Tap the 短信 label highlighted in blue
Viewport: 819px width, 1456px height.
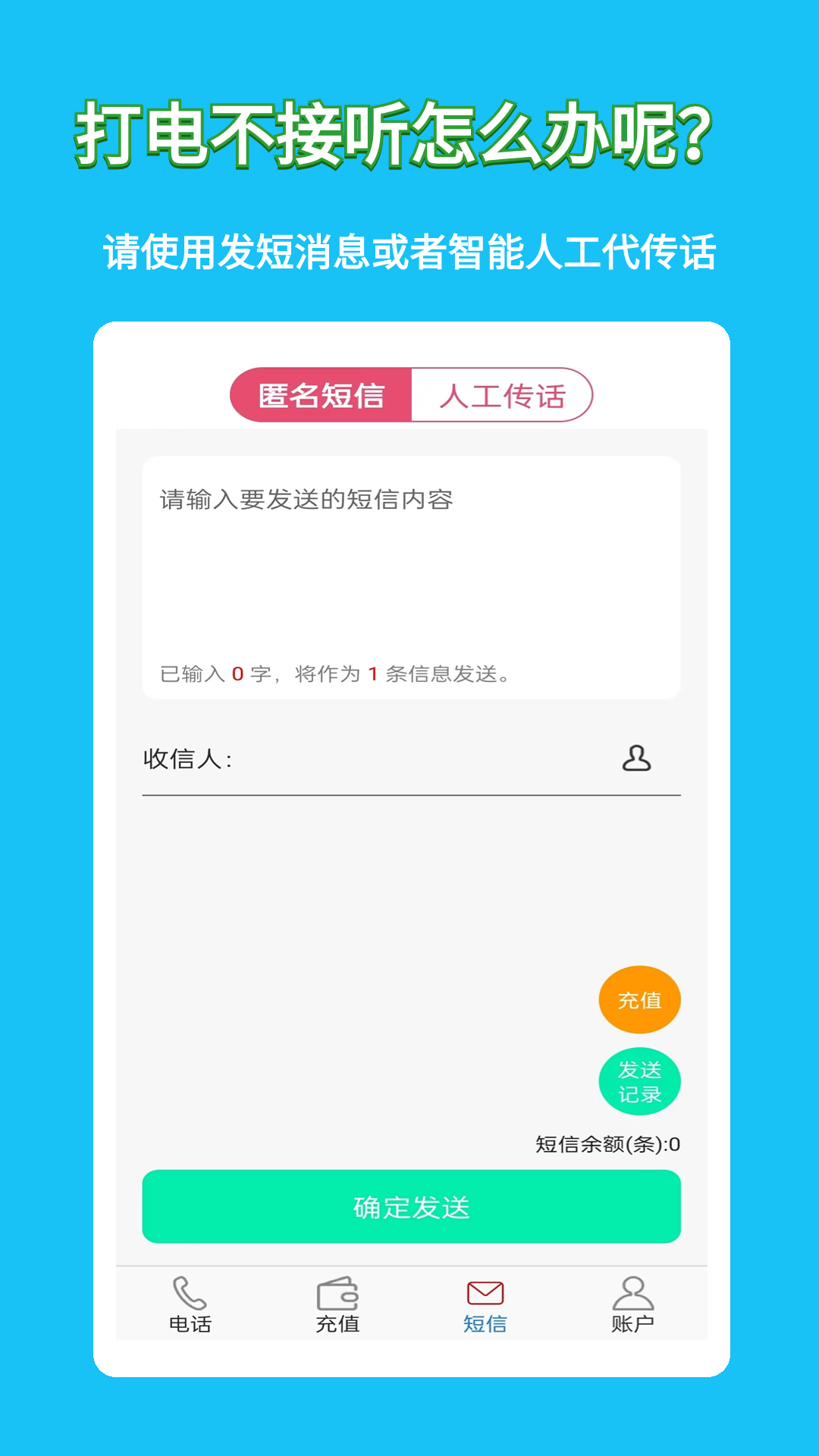coord(486,1323)
